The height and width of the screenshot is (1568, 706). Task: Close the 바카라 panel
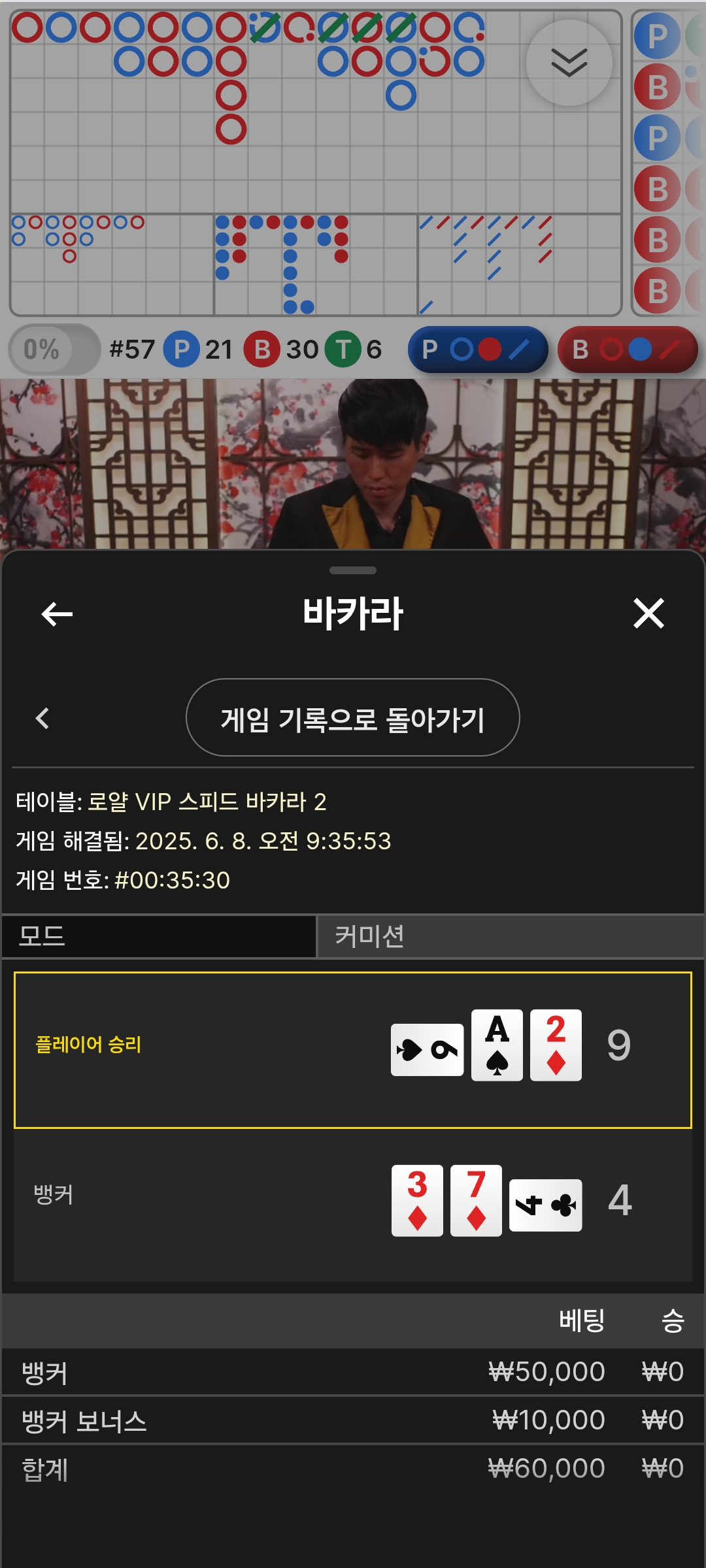(648, 613)
